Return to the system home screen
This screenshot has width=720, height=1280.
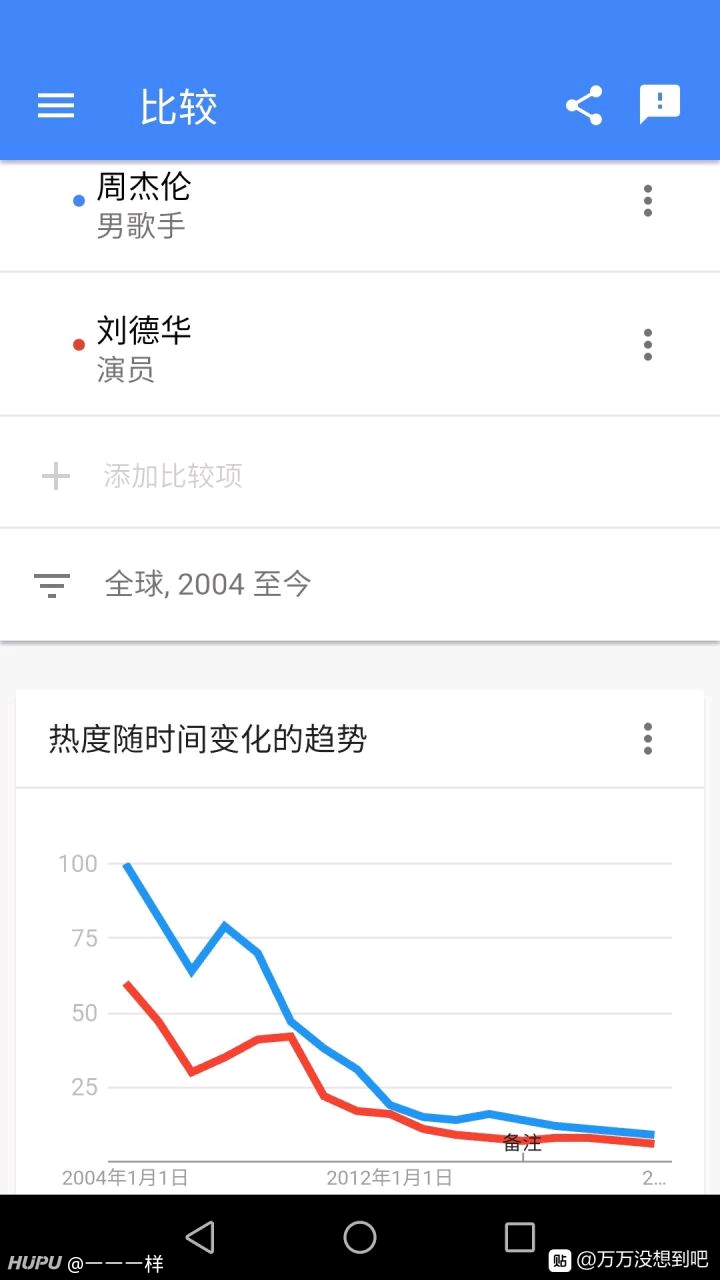pos(360,1237)
